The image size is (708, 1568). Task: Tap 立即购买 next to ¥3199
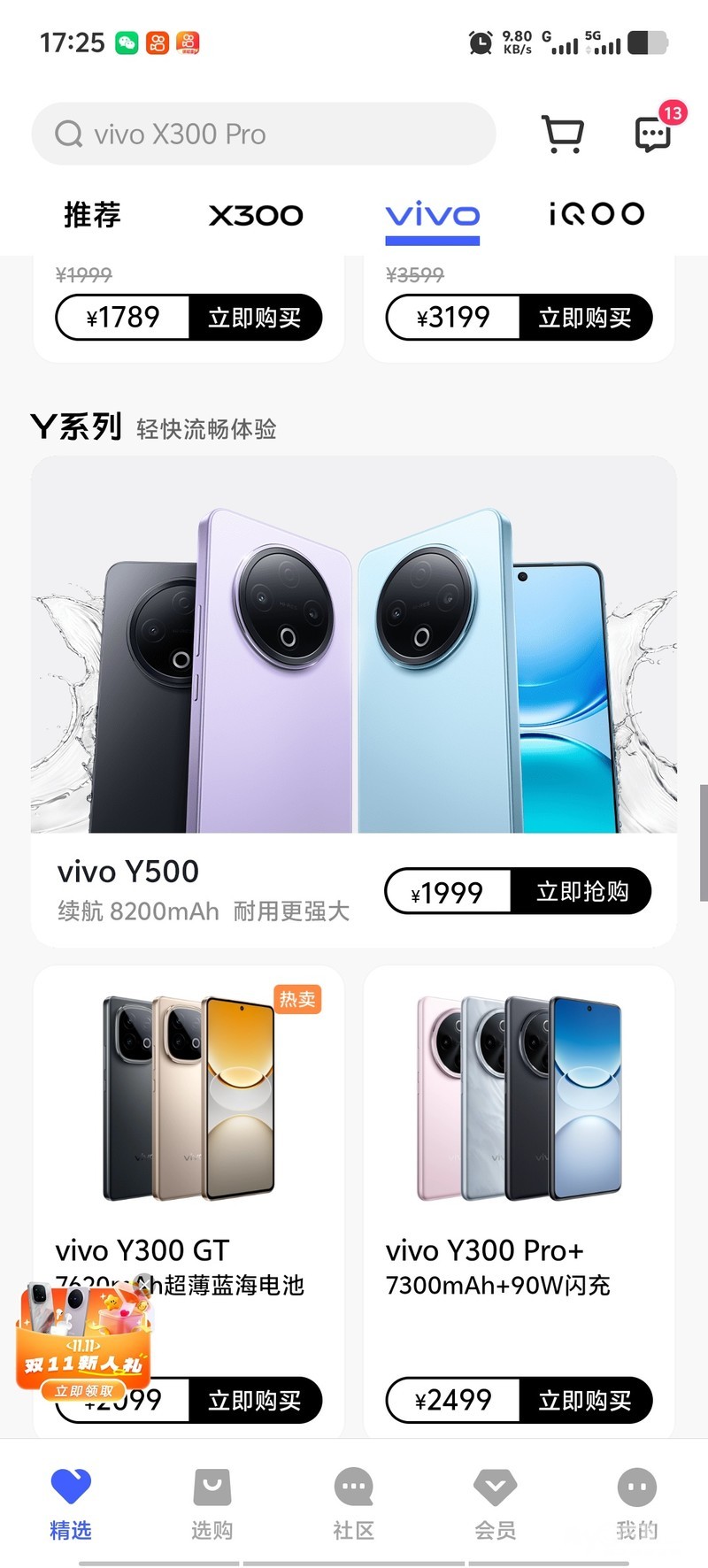coord(584,318)
